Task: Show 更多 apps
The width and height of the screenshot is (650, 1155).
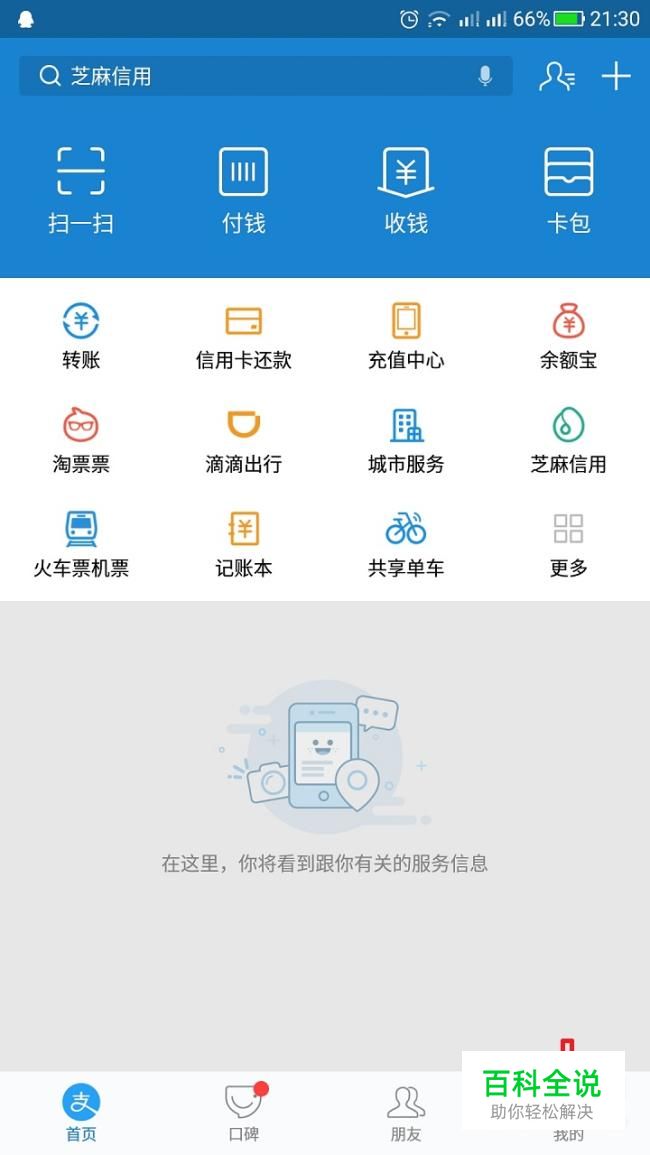Action: 568,544
